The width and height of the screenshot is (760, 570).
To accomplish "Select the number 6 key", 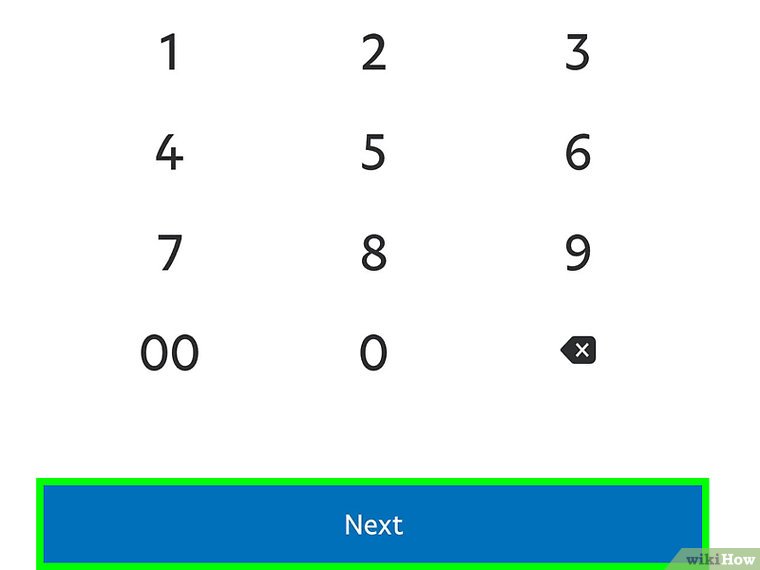I will (578, 153).
